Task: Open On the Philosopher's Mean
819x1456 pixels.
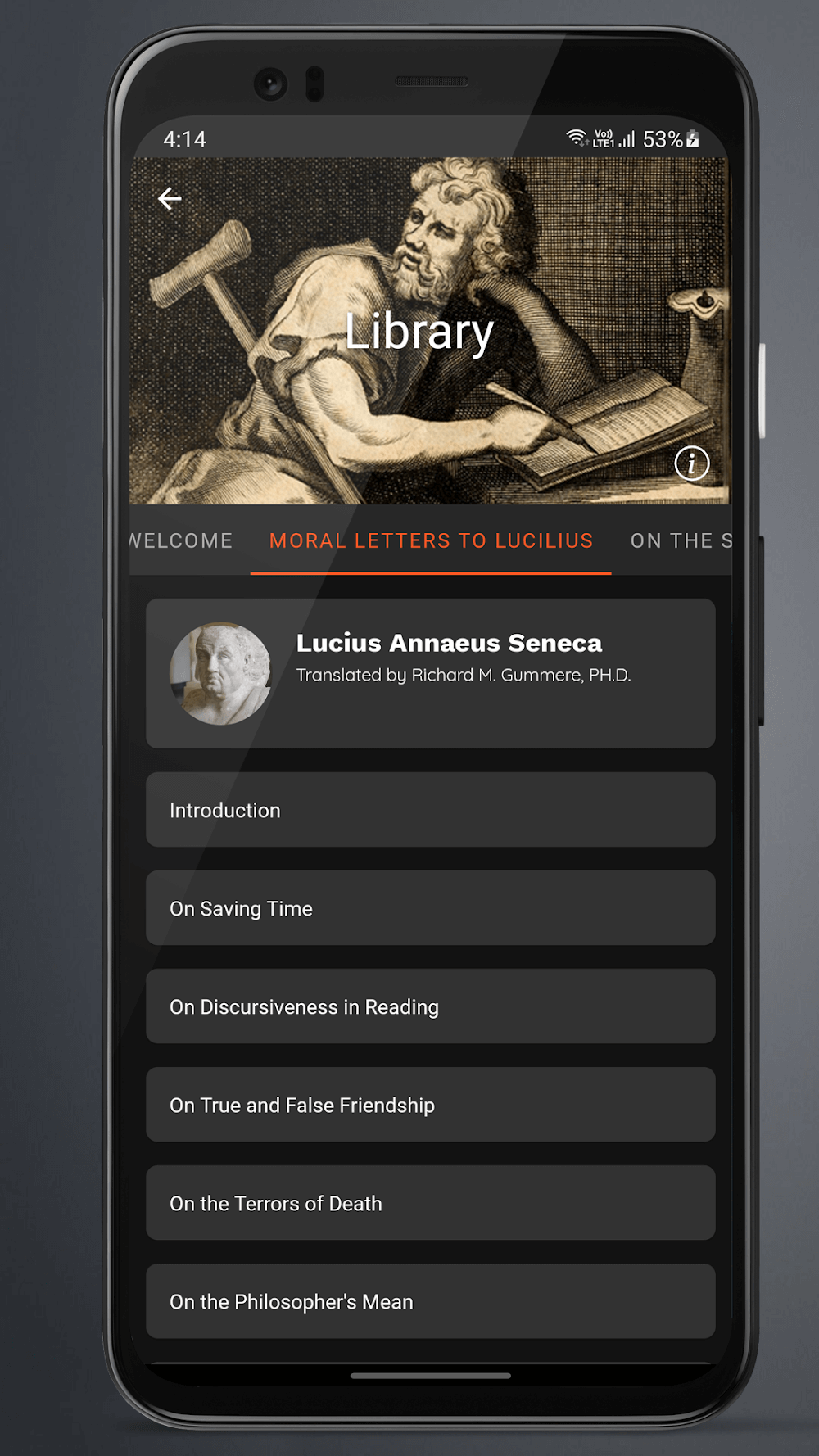Action: point(430,1301)
